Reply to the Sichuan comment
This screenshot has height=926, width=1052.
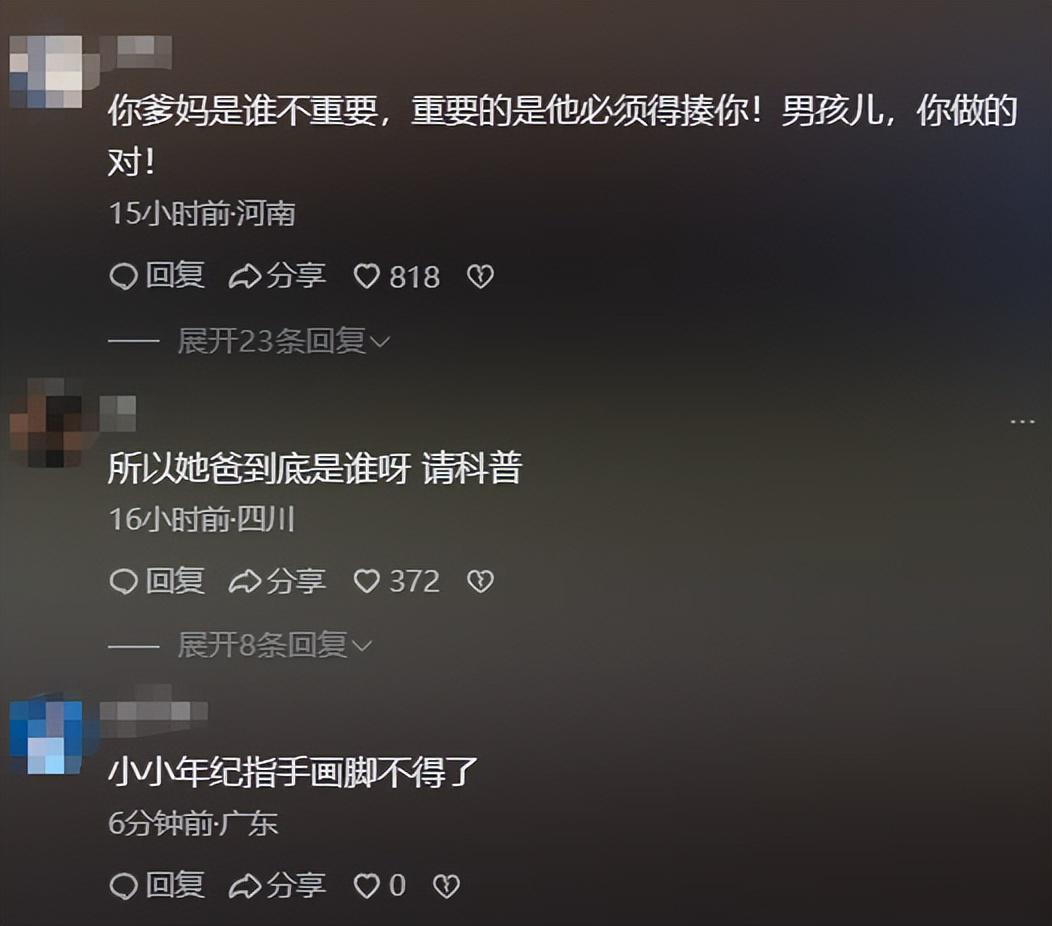[x=157, y=581]
